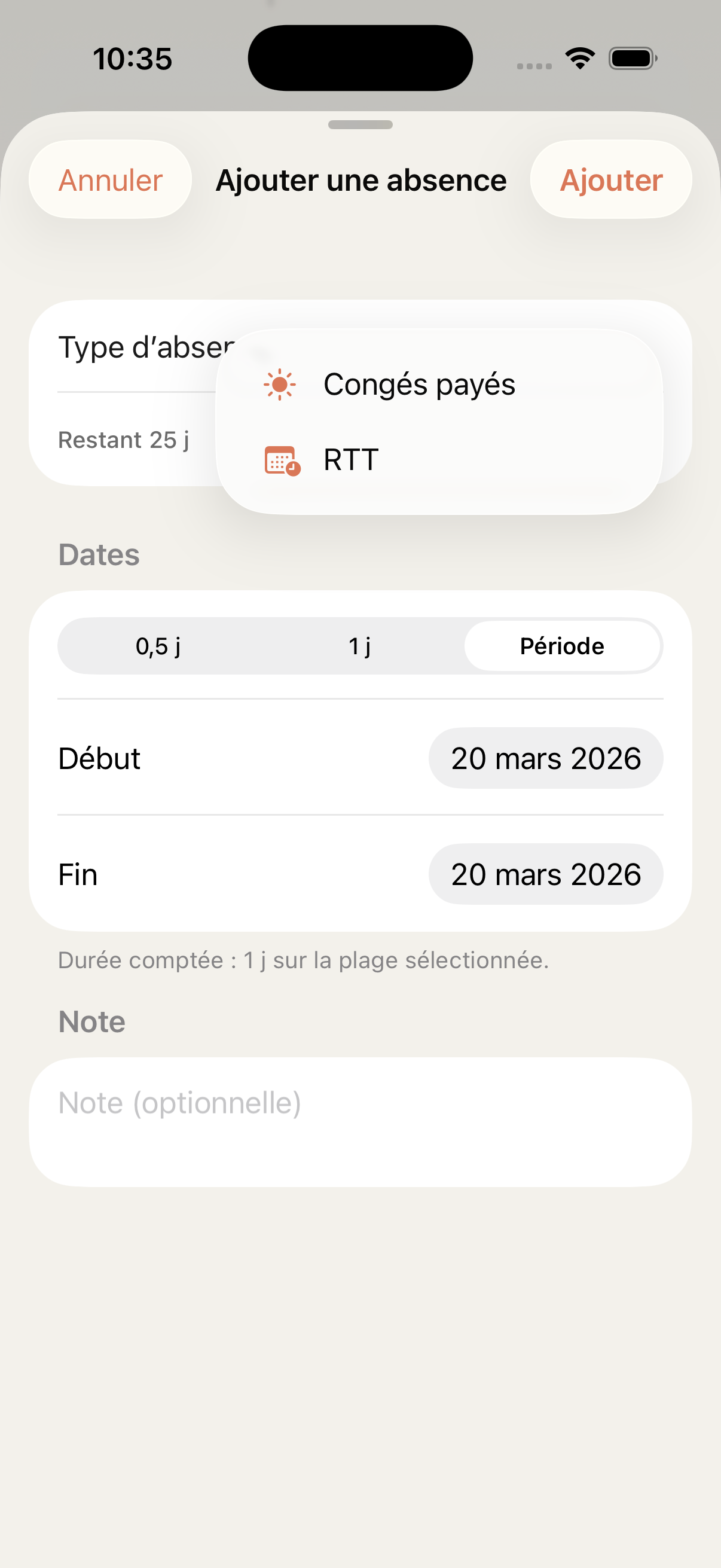Select the 1 j duration option

[x=359, y=646]
